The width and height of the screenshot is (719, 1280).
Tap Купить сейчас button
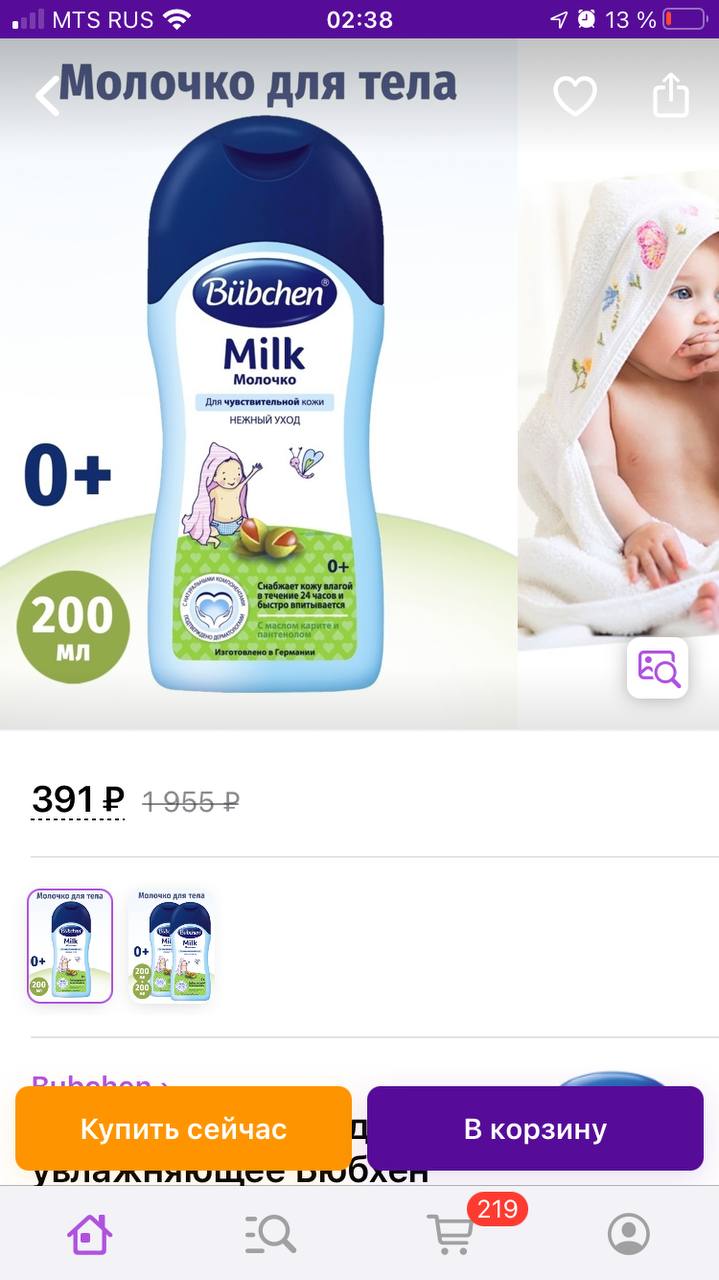[x=184, y=1129]
